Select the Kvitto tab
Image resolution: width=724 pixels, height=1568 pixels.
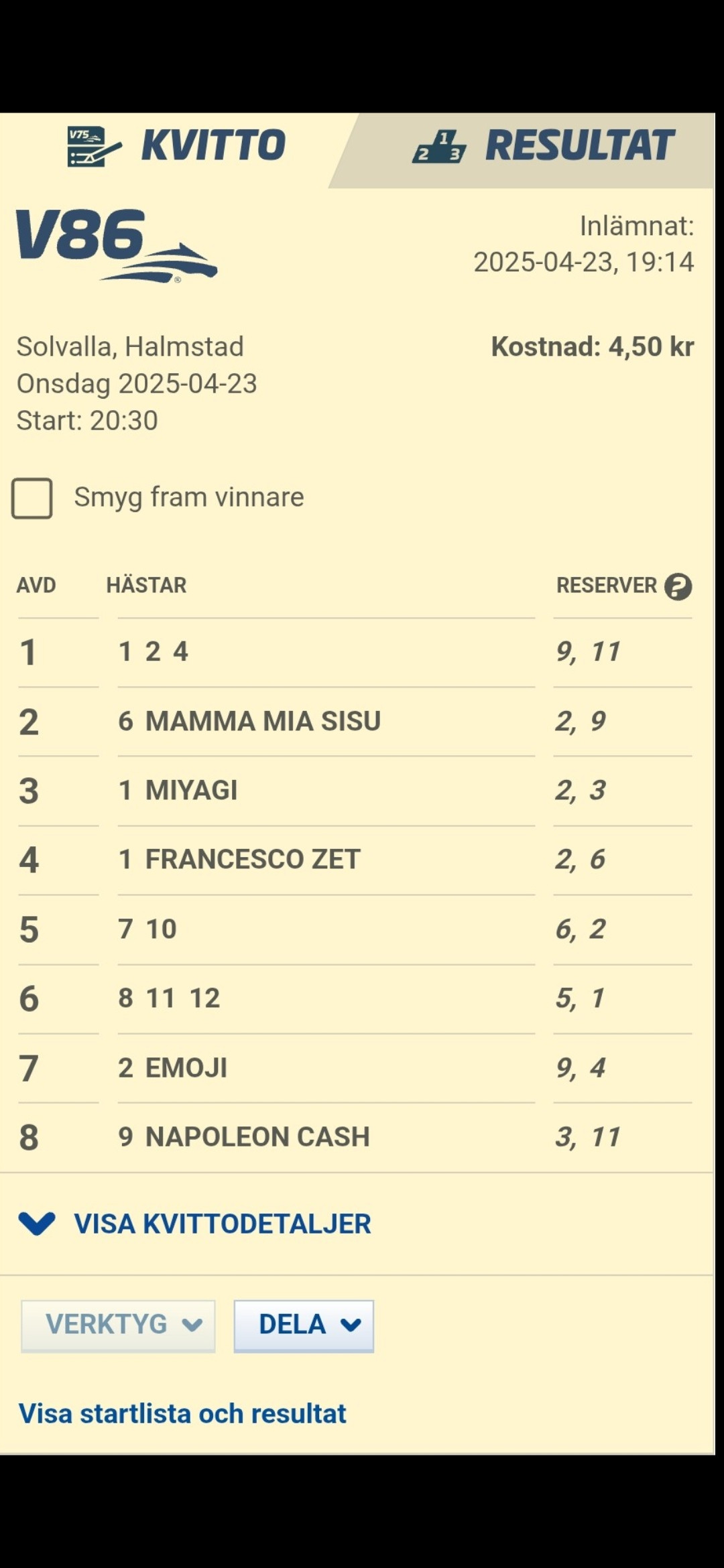click(176, 146)
